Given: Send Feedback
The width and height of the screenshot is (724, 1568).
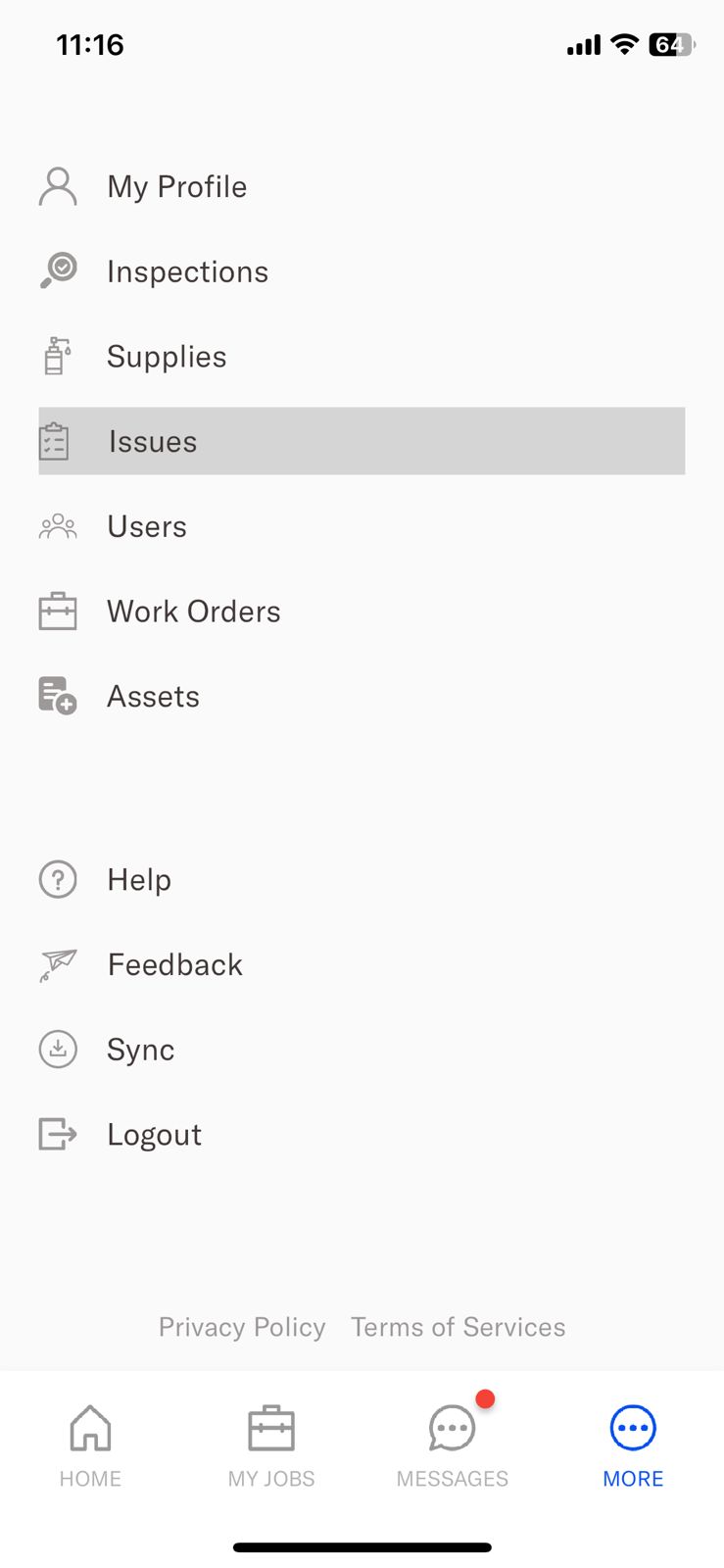Looking at the screenshot, I should click(x=174, y=965).
